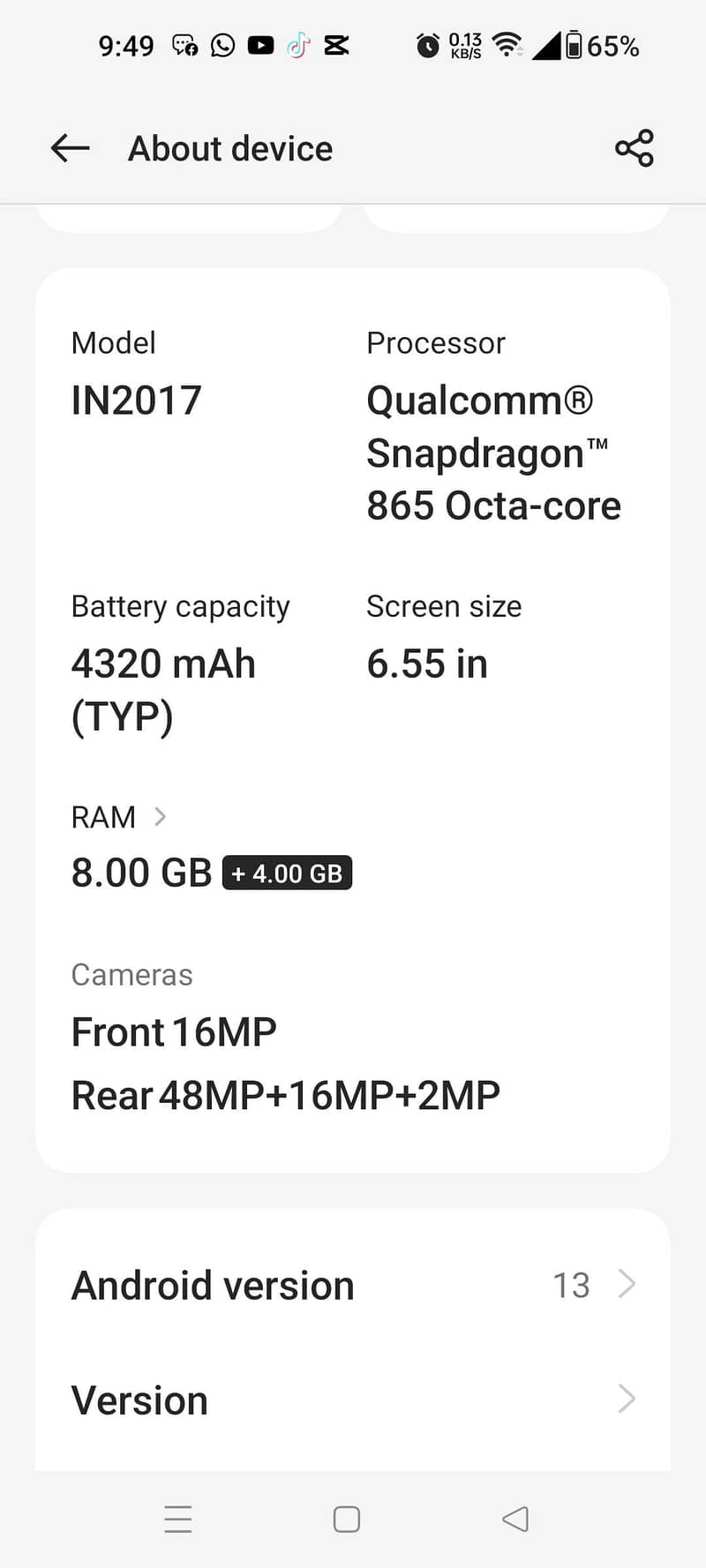Tap the clock showing 9:49
The image size is (706, 1568).
click(x=125, y=45)
